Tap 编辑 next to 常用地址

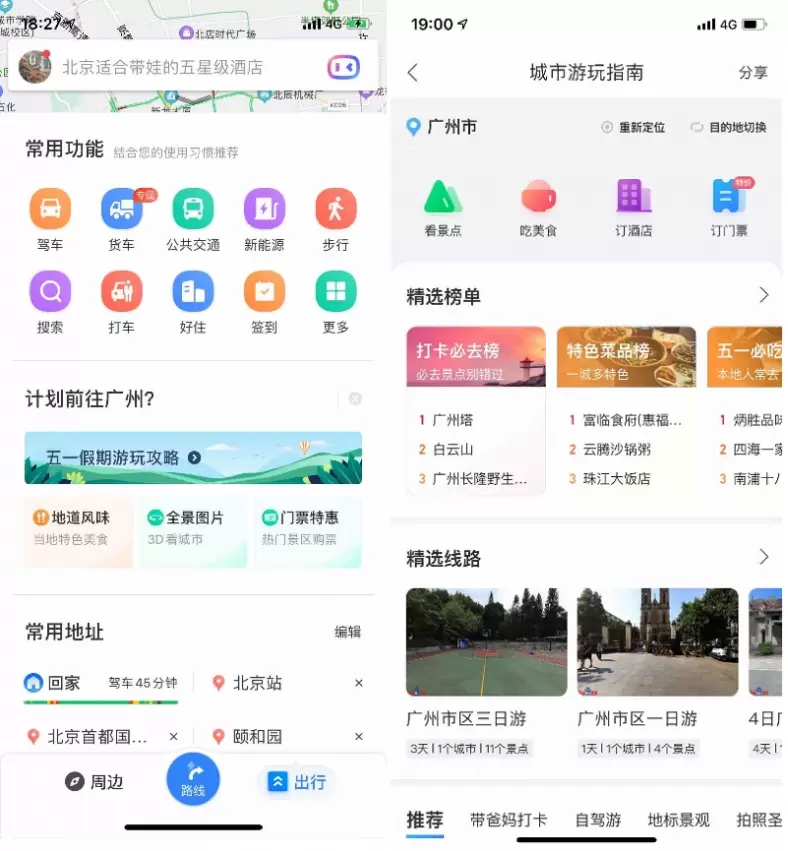coord(347,632)
